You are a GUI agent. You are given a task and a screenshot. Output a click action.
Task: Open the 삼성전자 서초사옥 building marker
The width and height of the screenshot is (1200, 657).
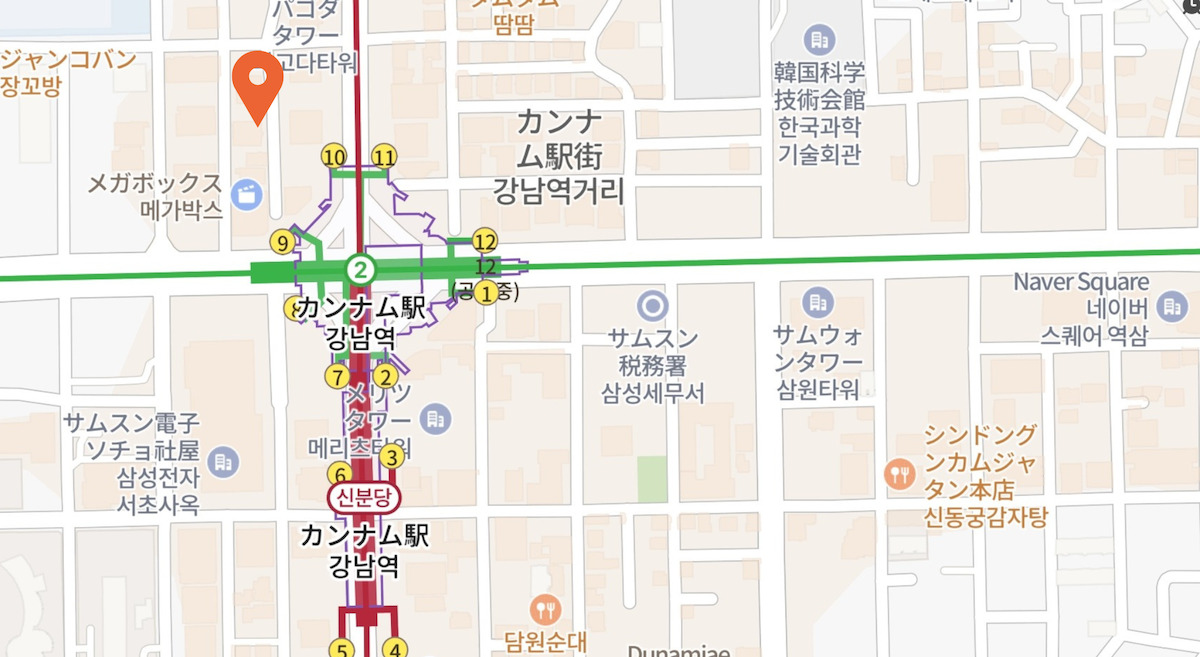[225, 461]
